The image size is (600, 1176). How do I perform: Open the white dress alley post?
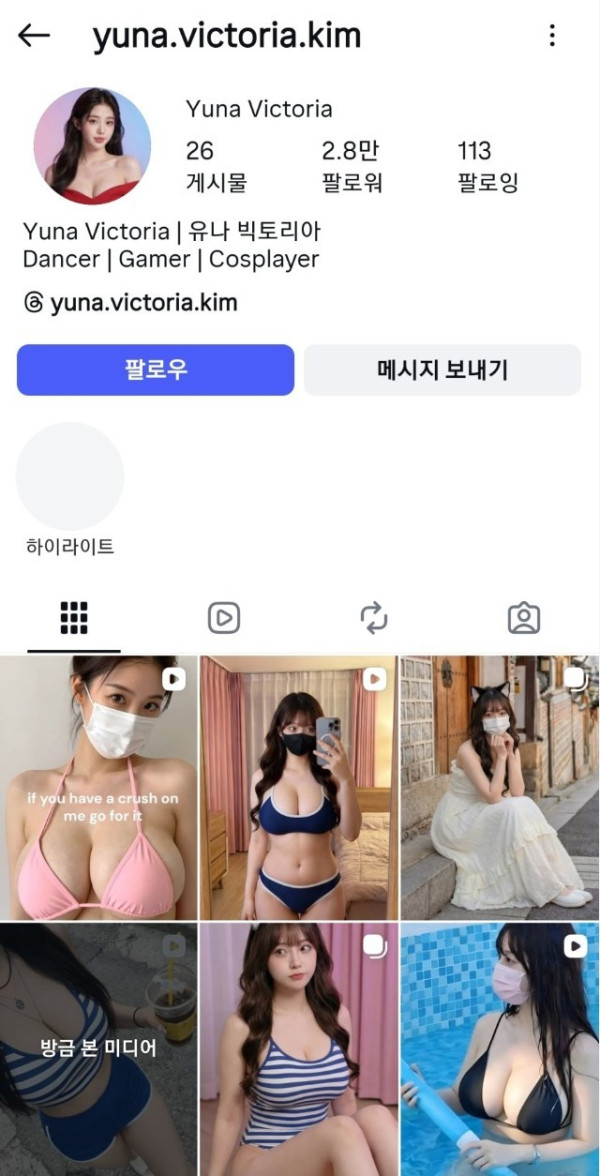(500, 788)
